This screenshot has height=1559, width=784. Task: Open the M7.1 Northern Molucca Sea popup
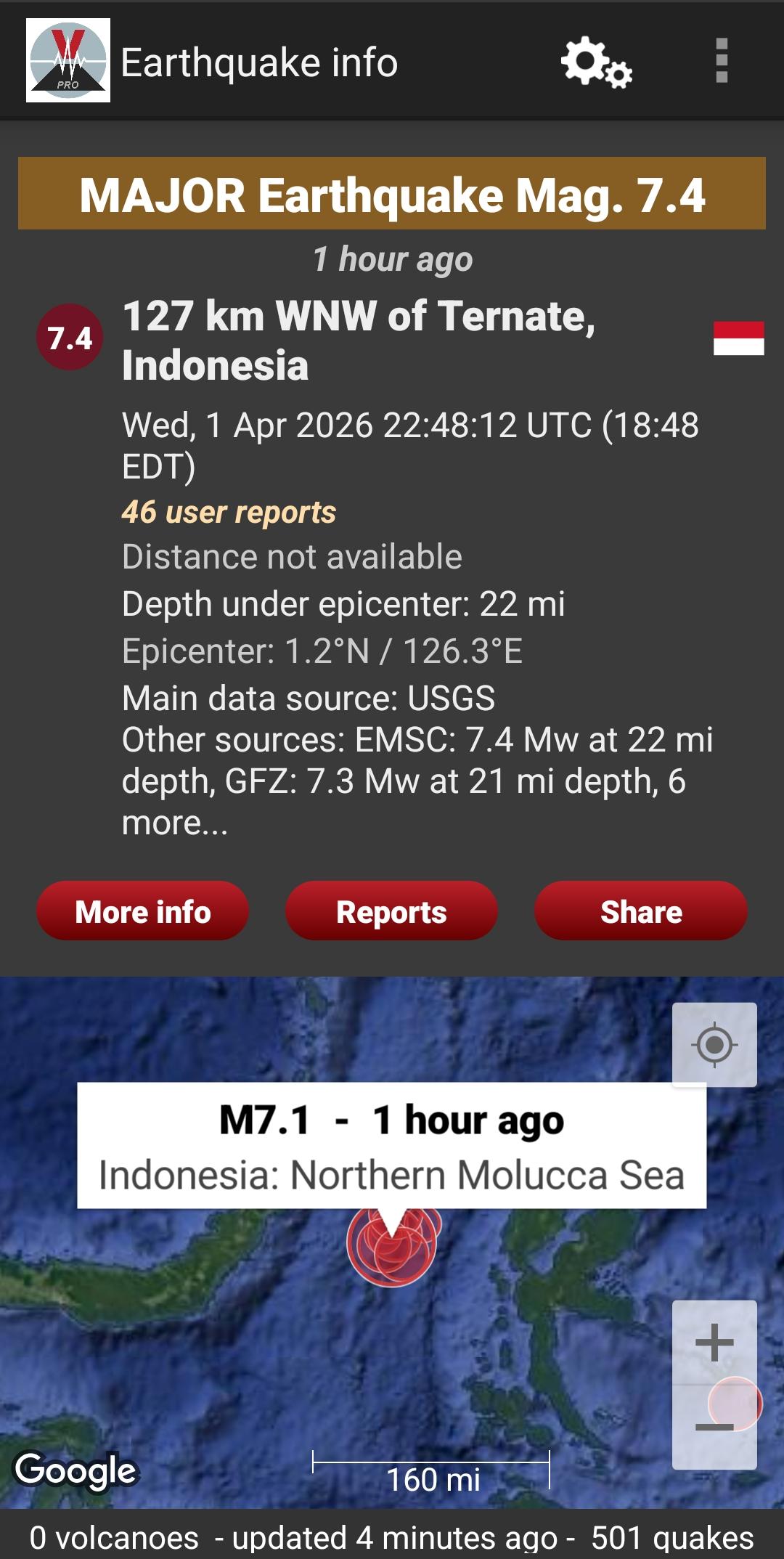391,1146
